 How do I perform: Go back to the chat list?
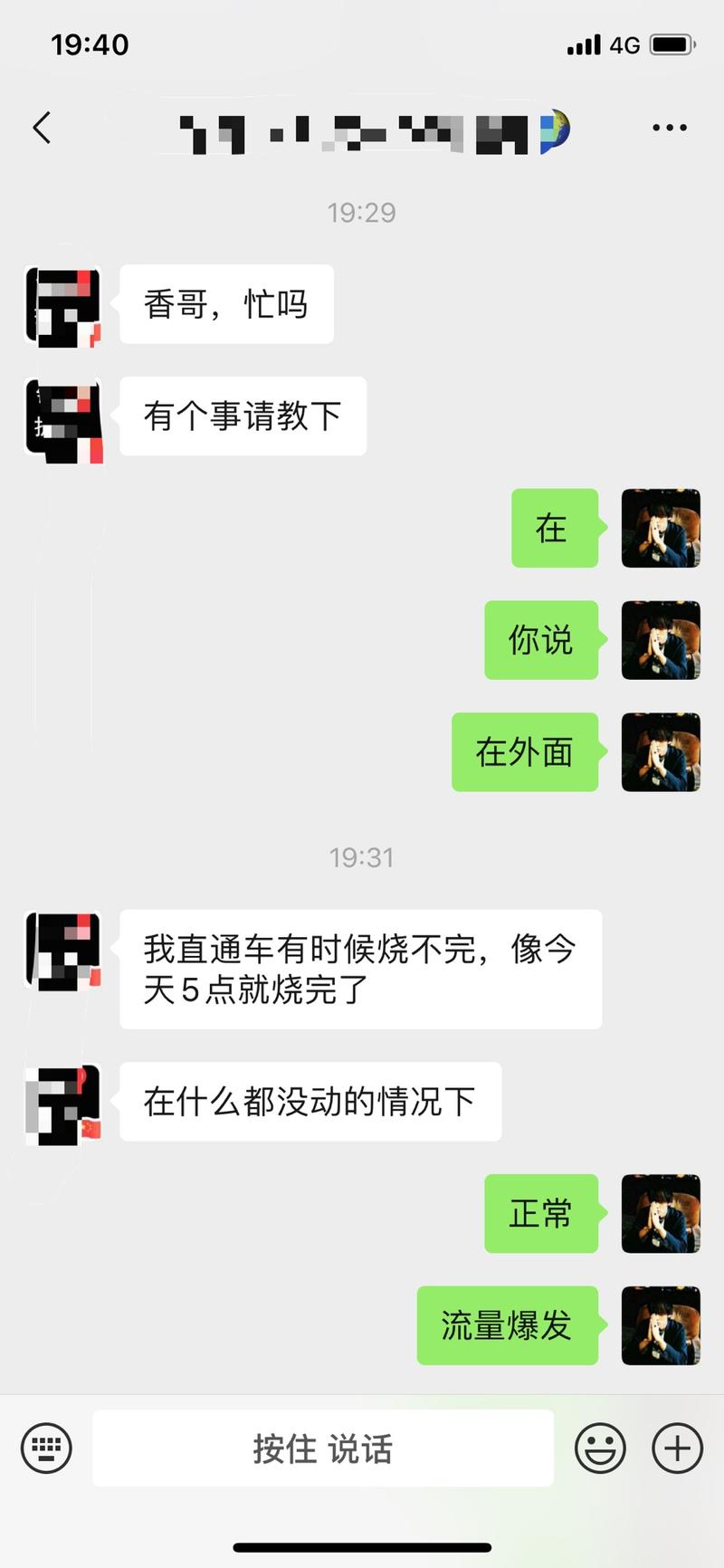(41, 128)
